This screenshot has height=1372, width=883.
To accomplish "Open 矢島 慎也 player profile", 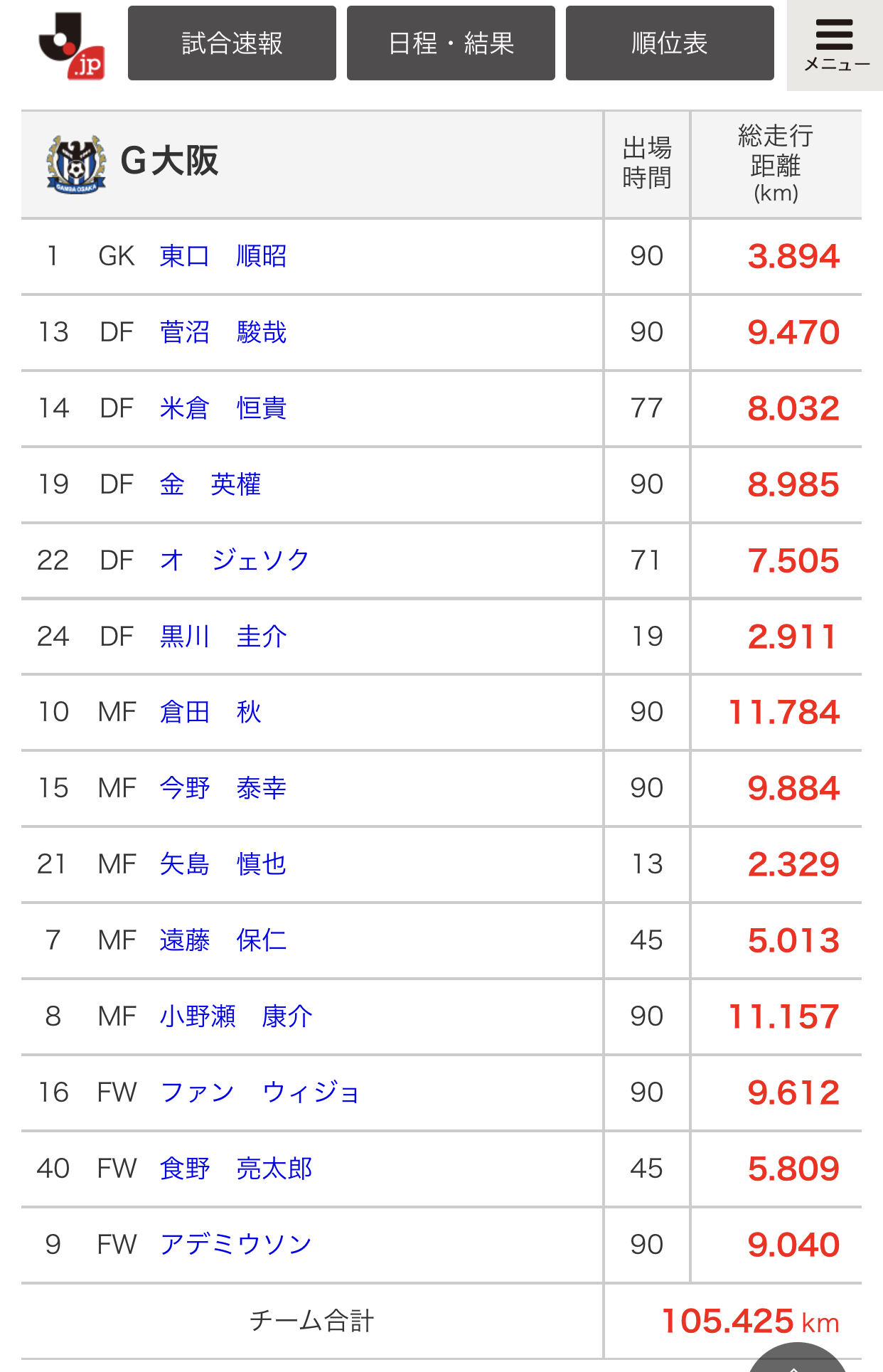I will point(223,864).
